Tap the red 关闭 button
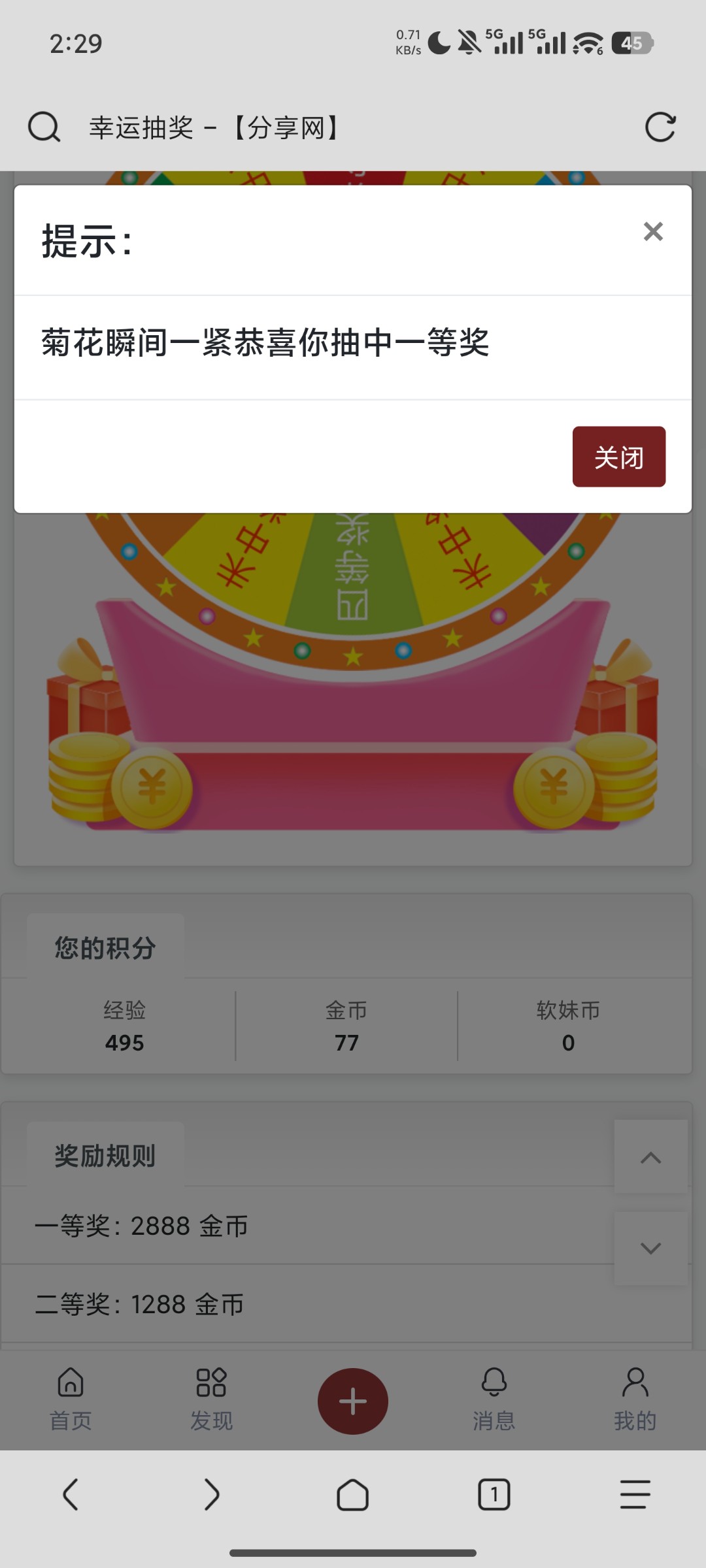Viewport: 706px width, 1568px height. (618, 457)
